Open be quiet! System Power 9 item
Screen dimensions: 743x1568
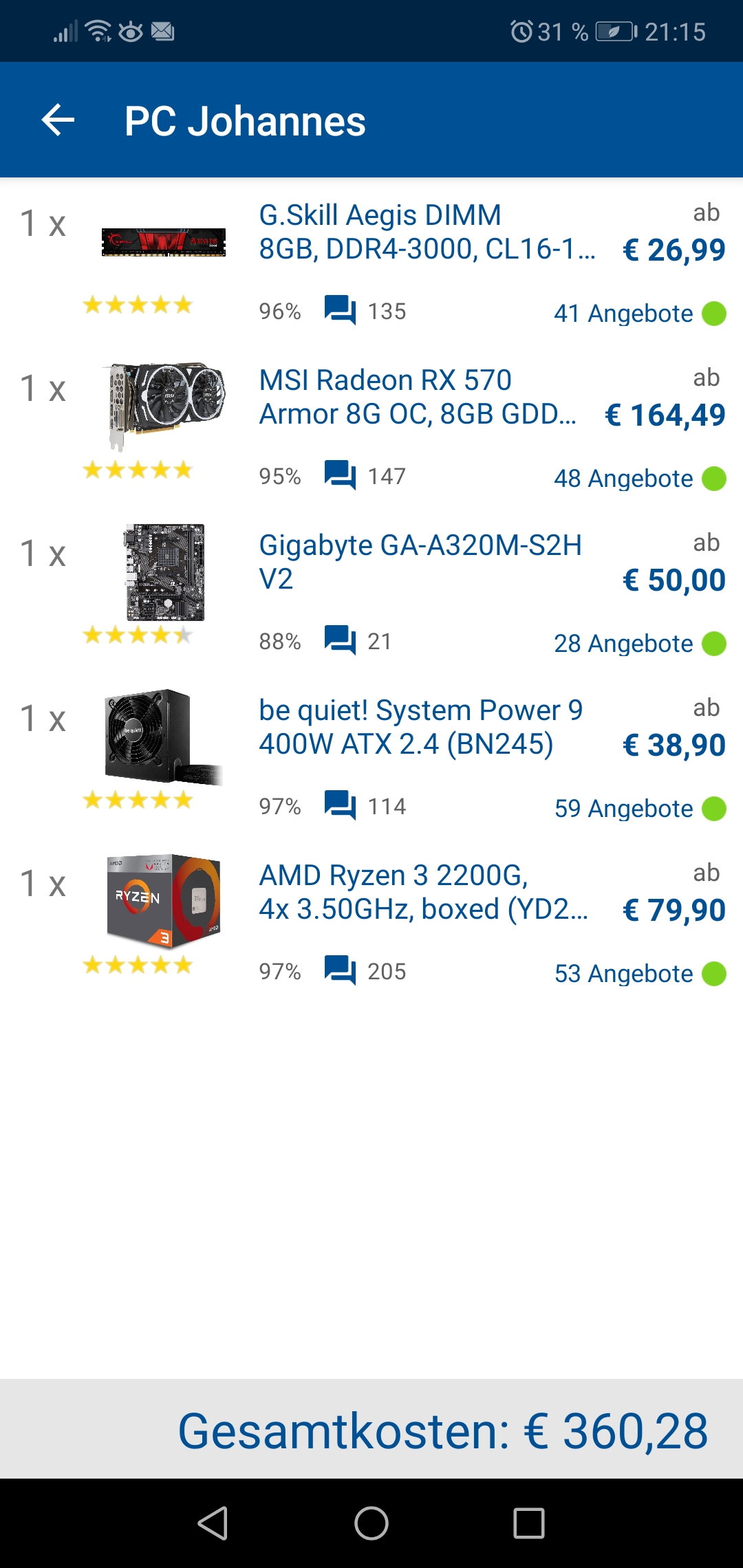click(x=371, y=756)
